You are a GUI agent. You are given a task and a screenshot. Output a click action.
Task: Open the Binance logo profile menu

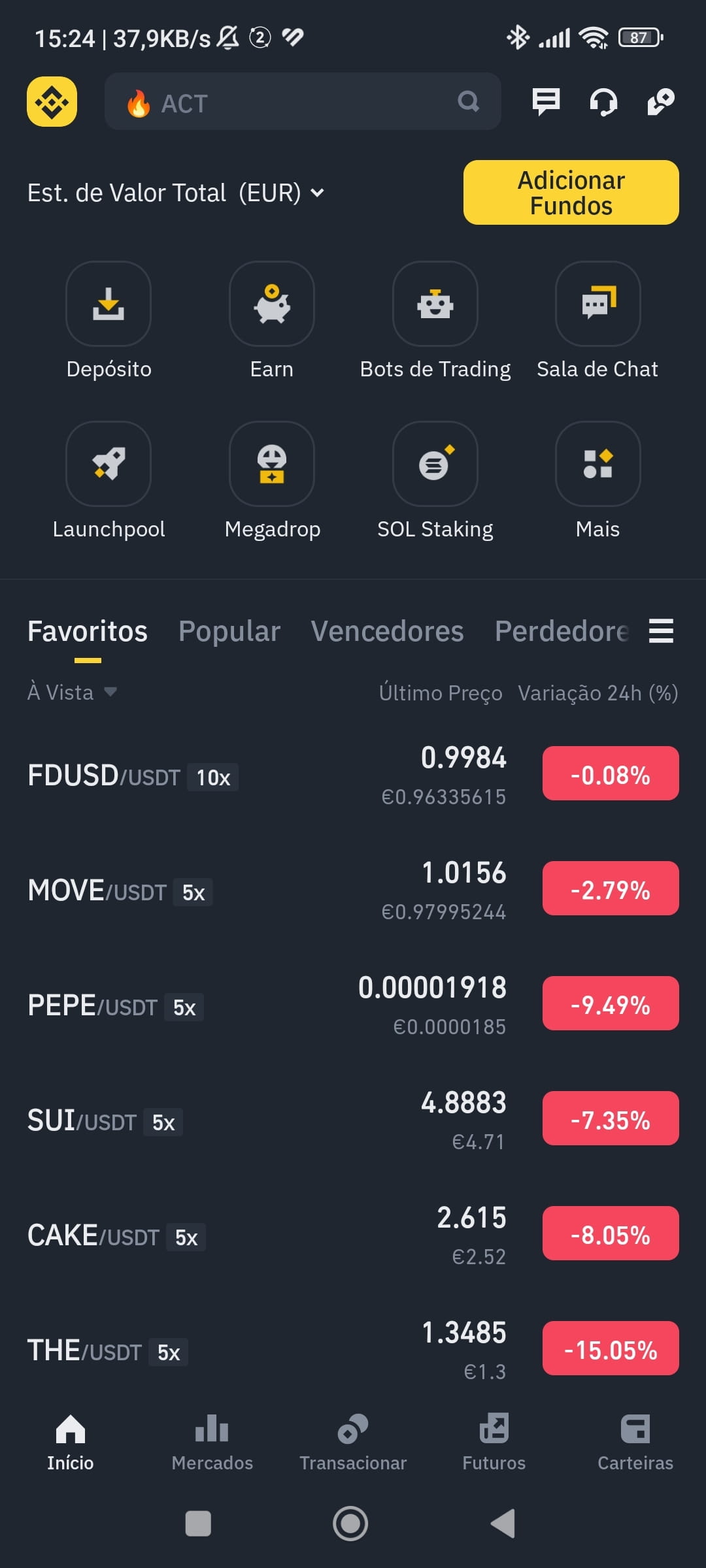pyautogui.click(x=52, y=102)
